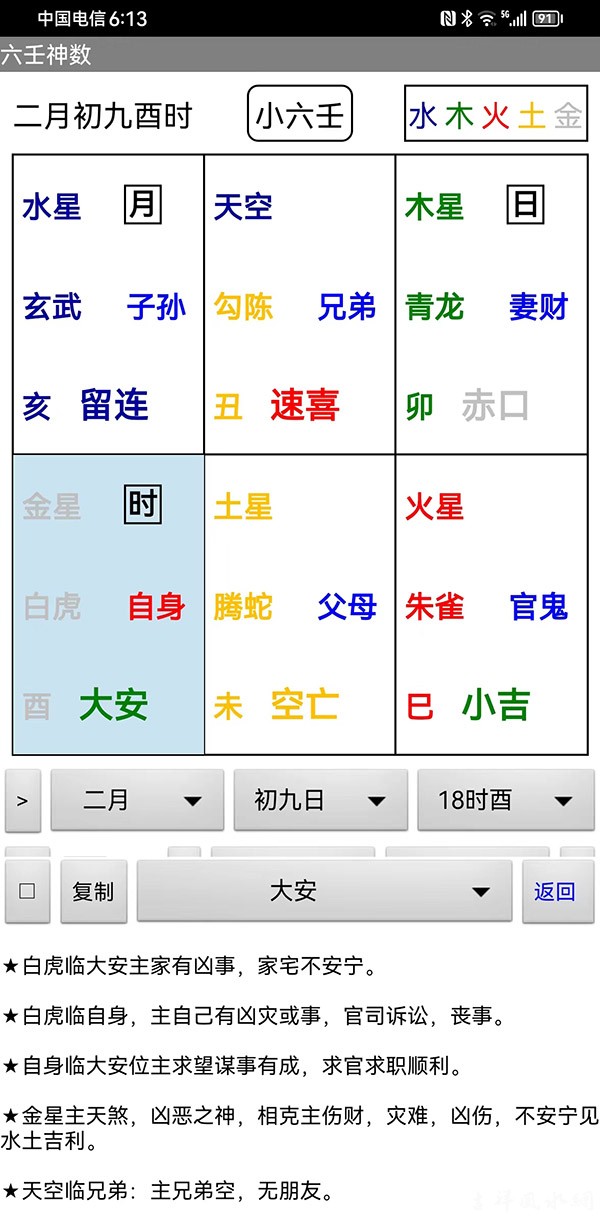This screenshot has height=1224, width=600.
Task: Toggle the checkbox beside 复制
Action: [27, 891]
